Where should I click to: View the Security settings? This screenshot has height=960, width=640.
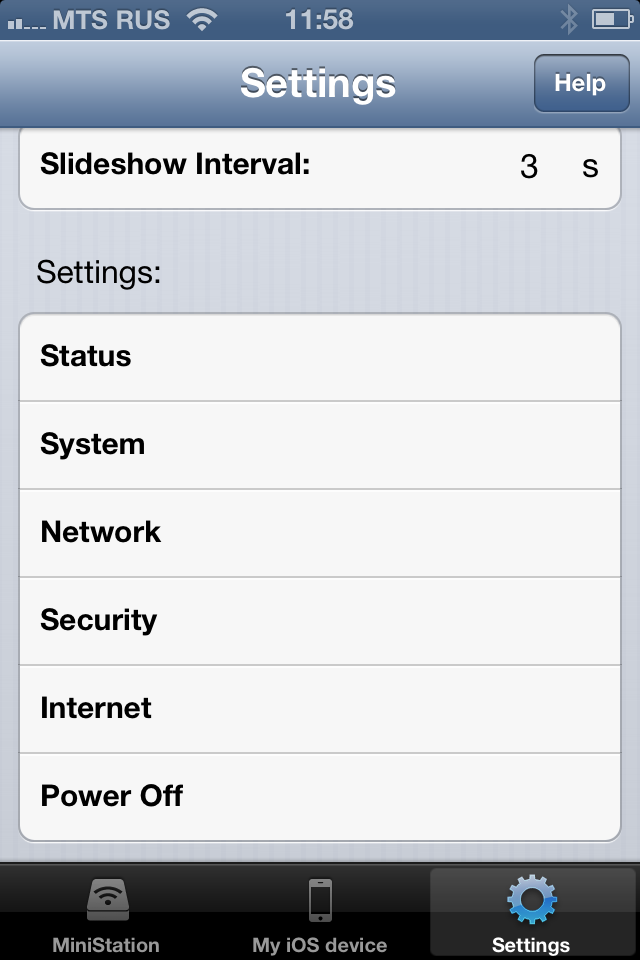320,621
